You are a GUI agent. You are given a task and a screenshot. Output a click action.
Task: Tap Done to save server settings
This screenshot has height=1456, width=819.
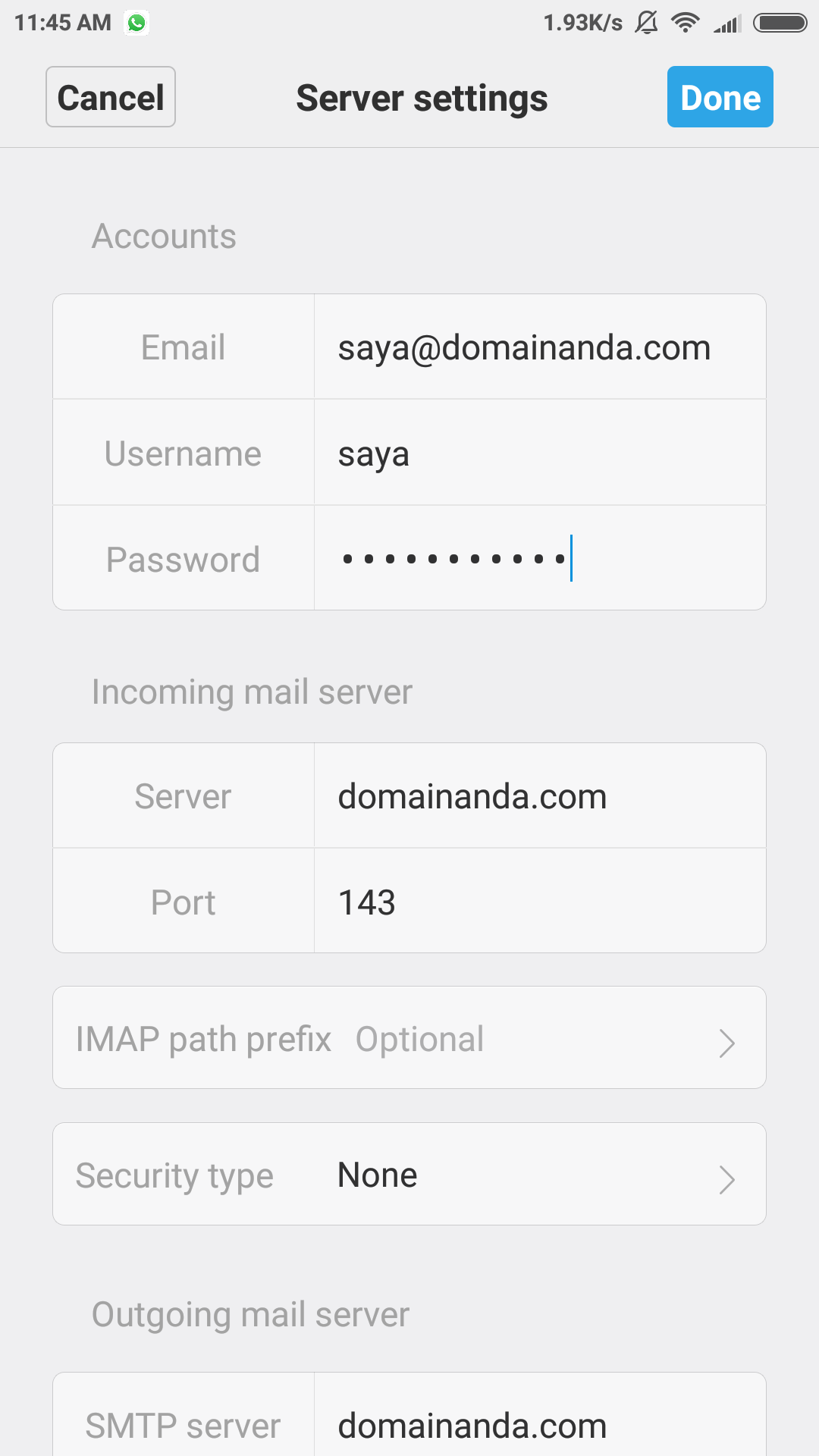pyautogui.click(x=720, y=97)
